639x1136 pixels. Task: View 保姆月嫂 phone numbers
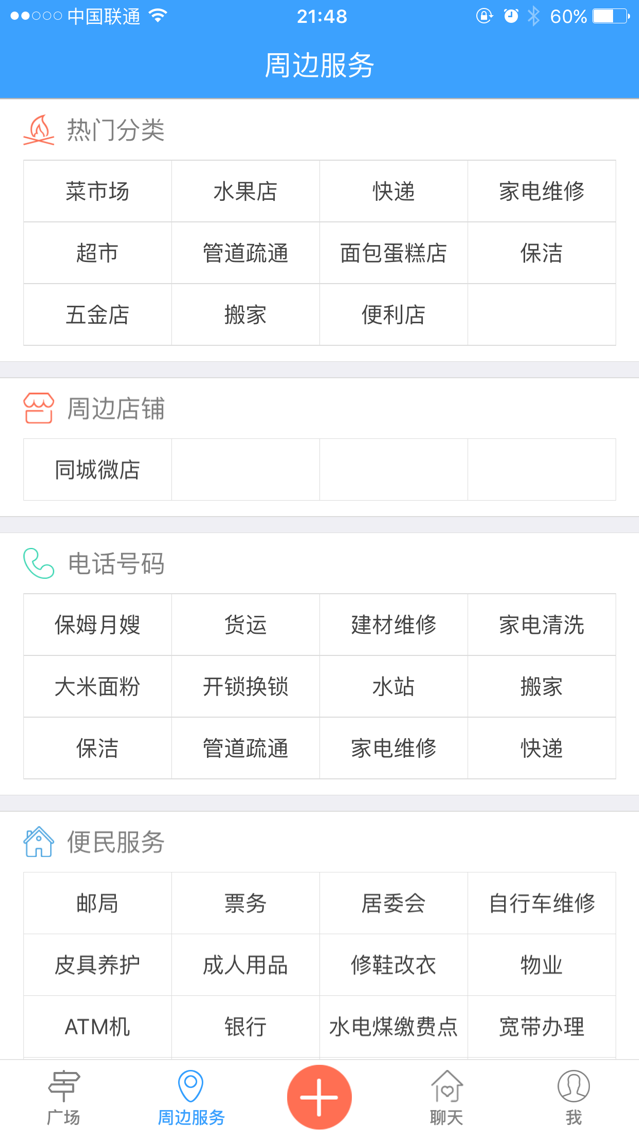(97, 625)
